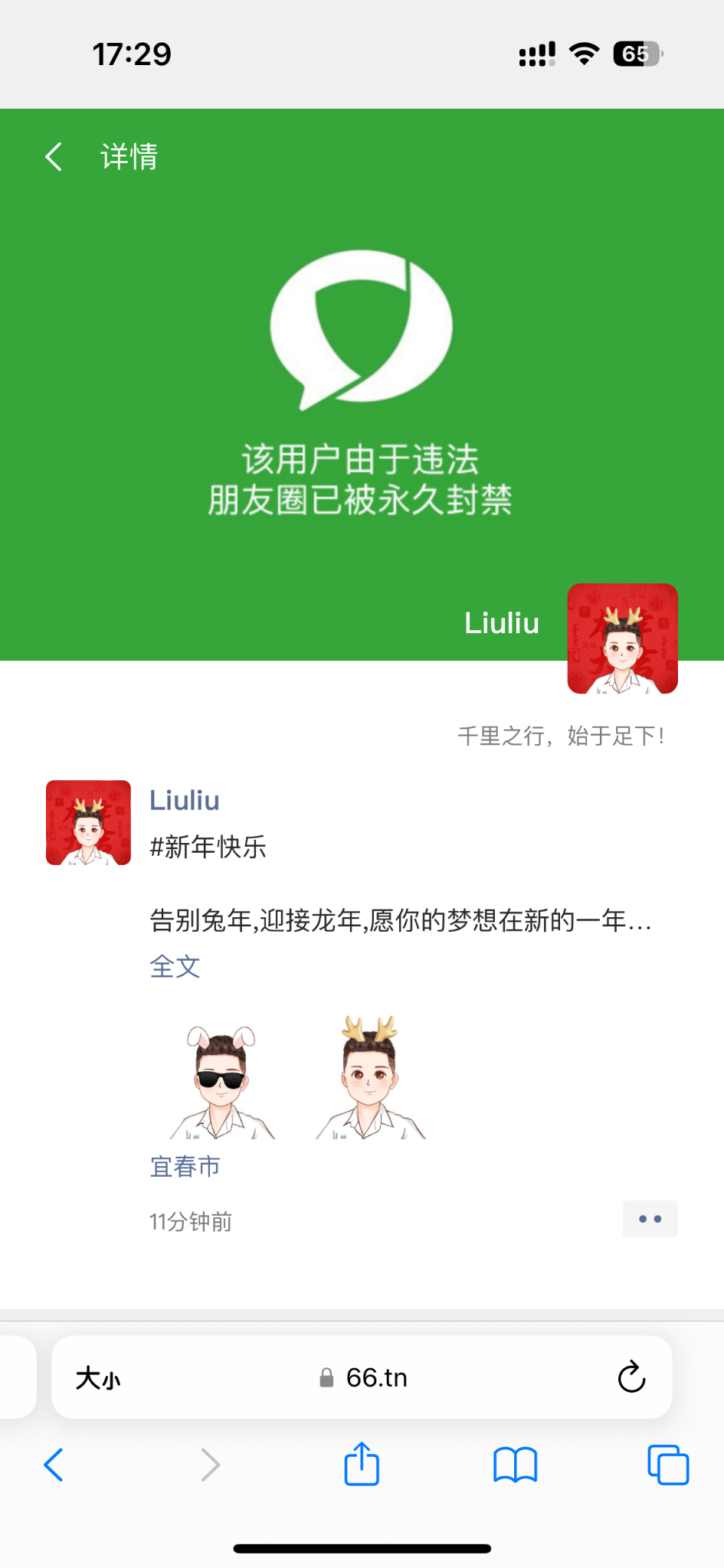Viewport: 724px width, 1568px height.
Task: Open Liuliu's profile avatar in the header
Action: [622, 639]
